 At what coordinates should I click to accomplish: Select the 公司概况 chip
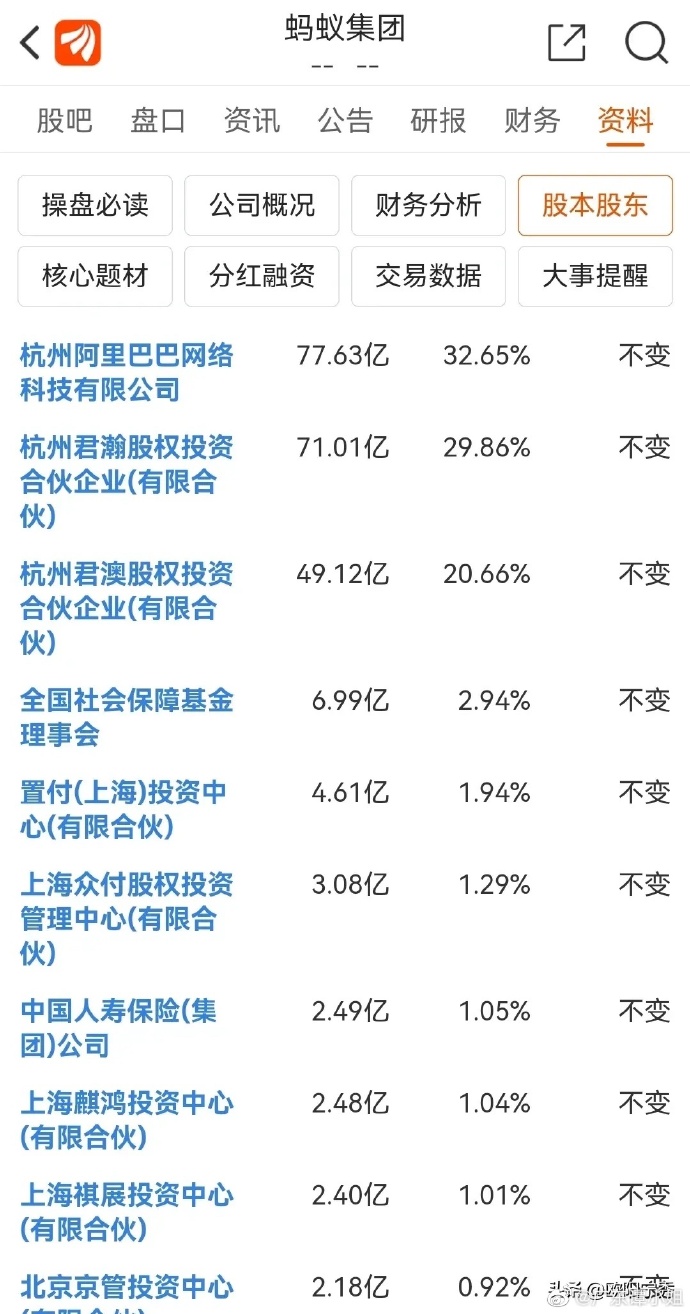262,205
